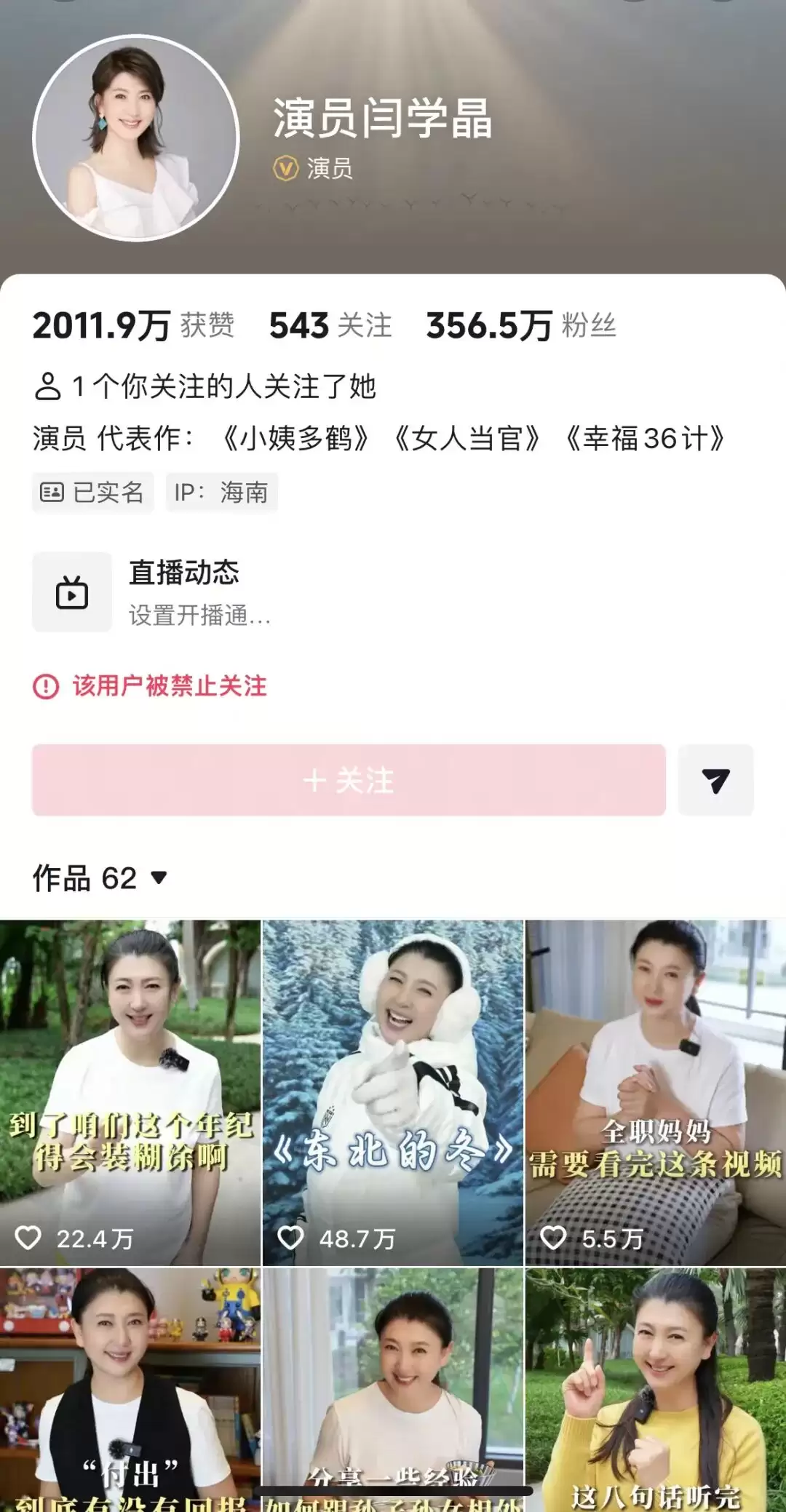View the 543 关注 following list
This screenshot has width=786, height=1512.
click(330, 325)
